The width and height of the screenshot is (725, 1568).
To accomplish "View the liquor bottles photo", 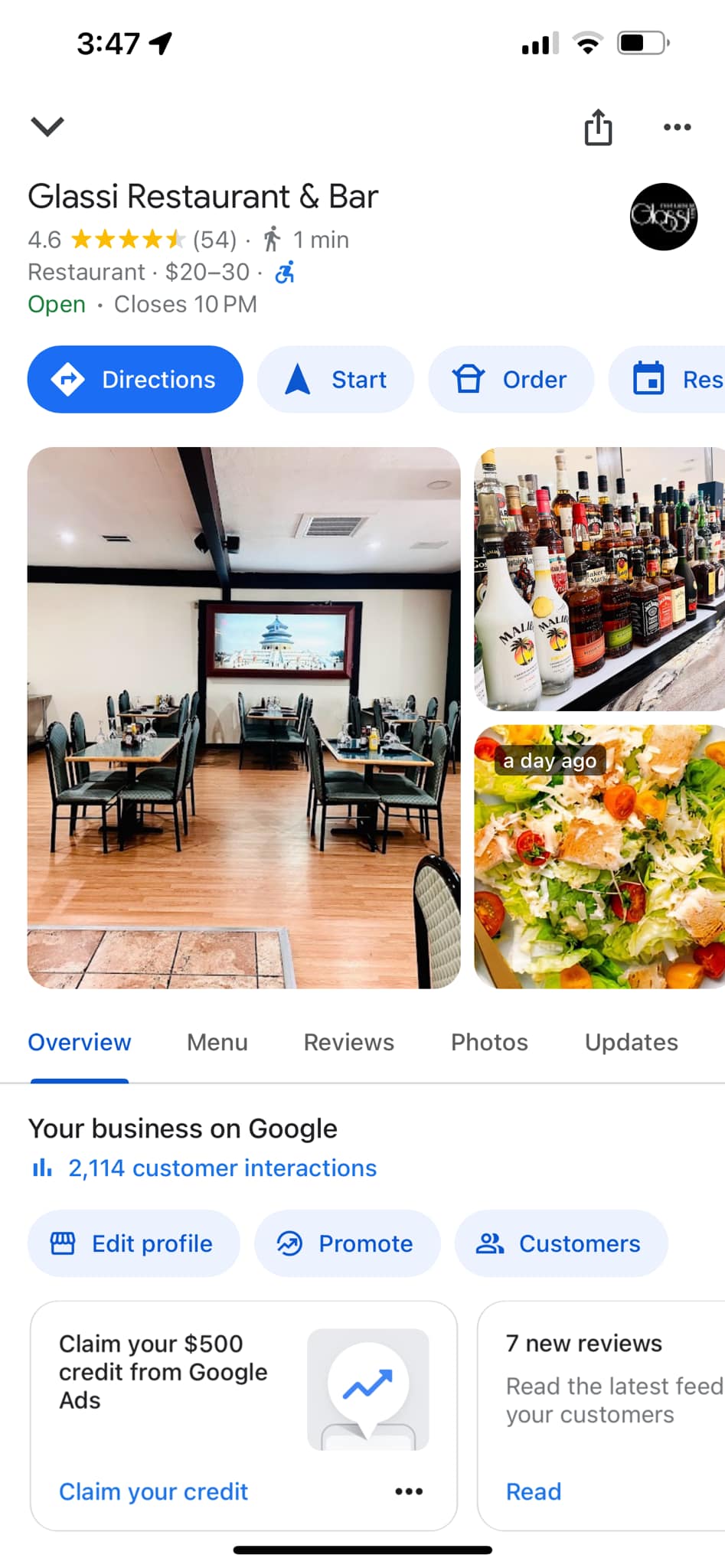I will click(599, 580).
